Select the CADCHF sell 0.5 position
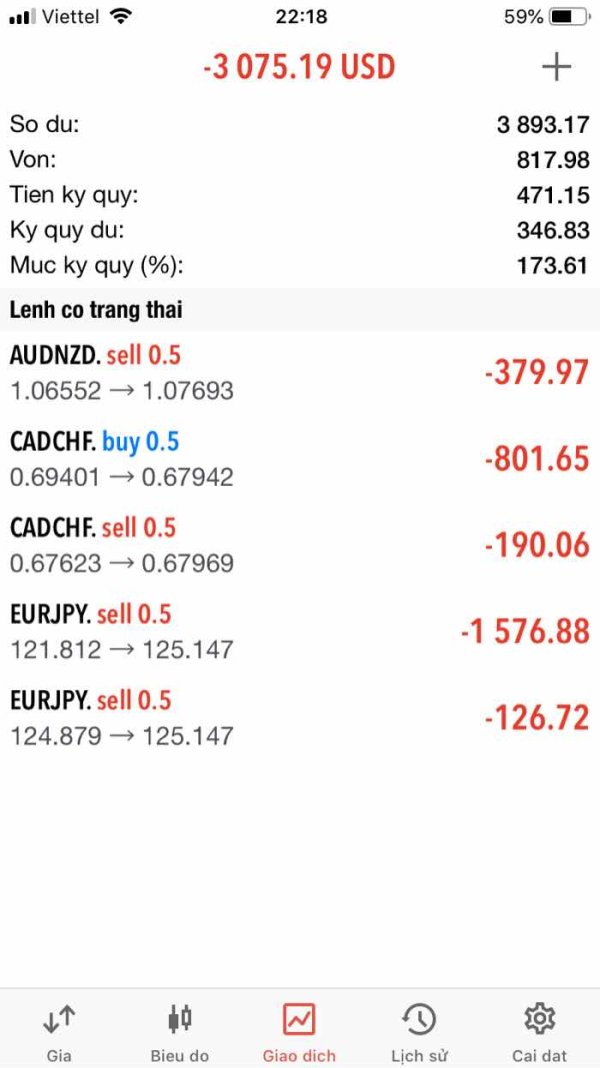This screenshot has width=600, height=1068. [x=300, y=544]
